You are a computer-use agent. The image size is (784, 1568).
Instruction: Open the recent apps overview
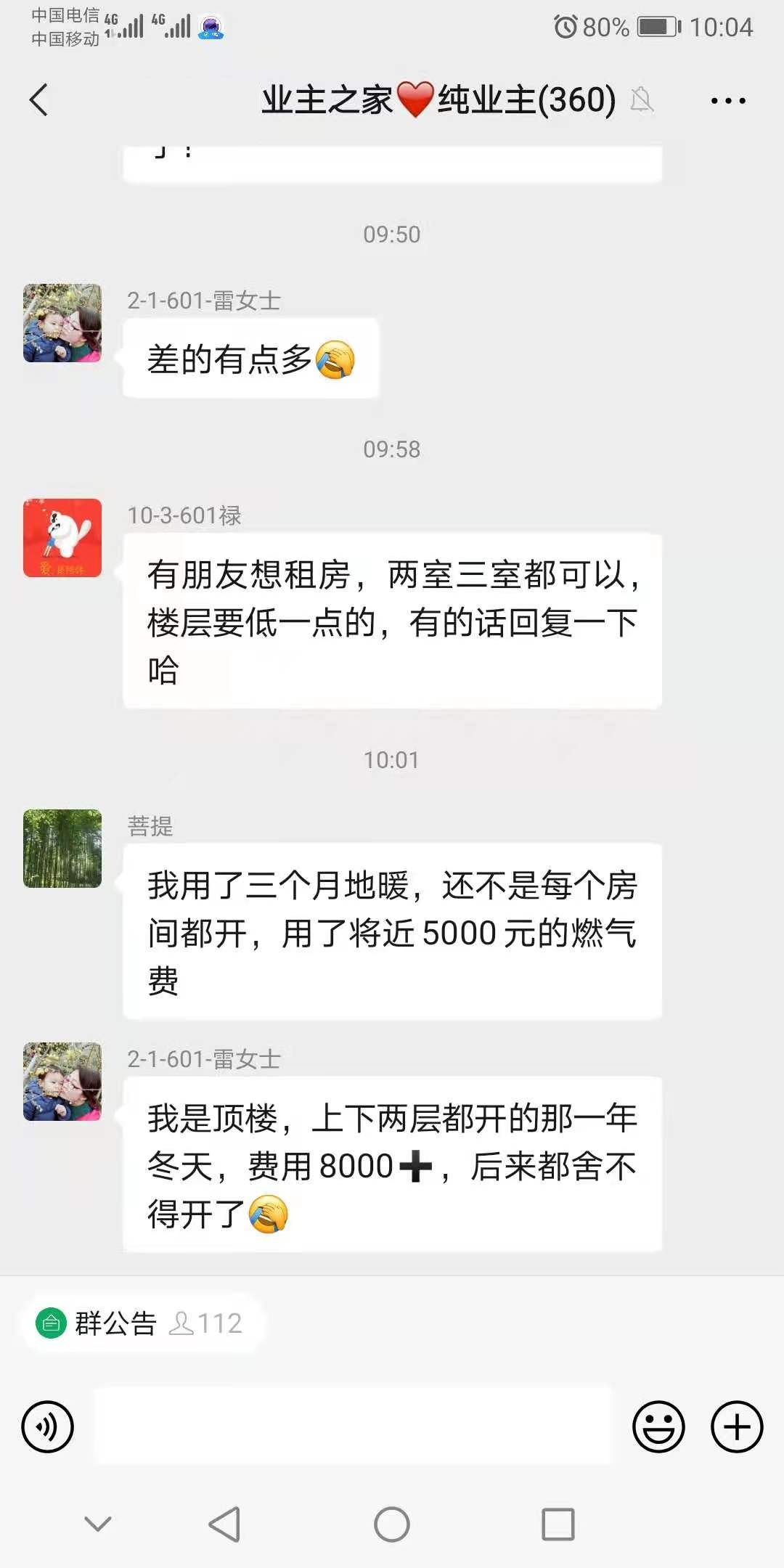click(x=558, y=1524)
